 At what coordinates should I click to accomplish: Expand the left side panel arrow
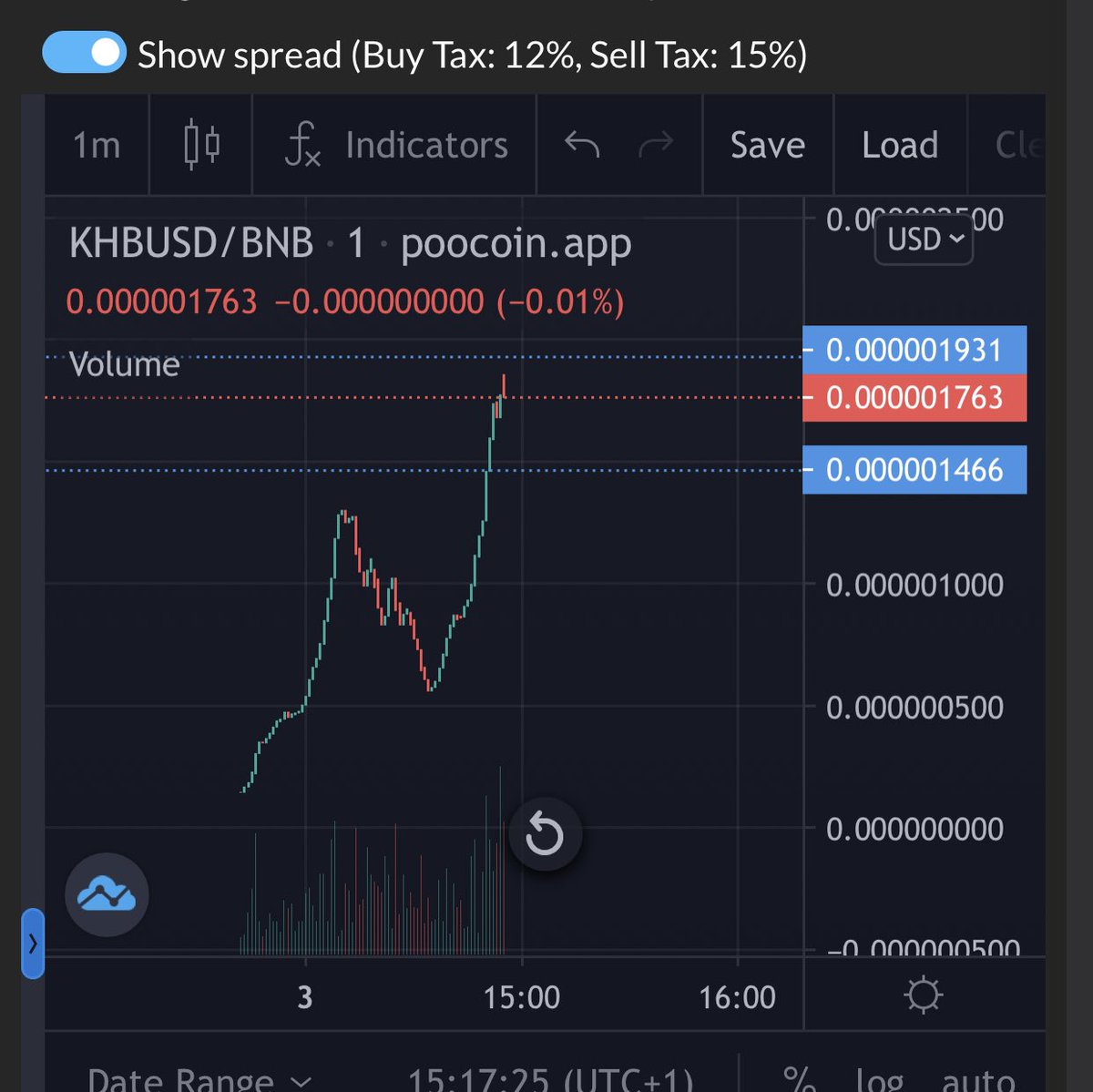coord(33,944)
